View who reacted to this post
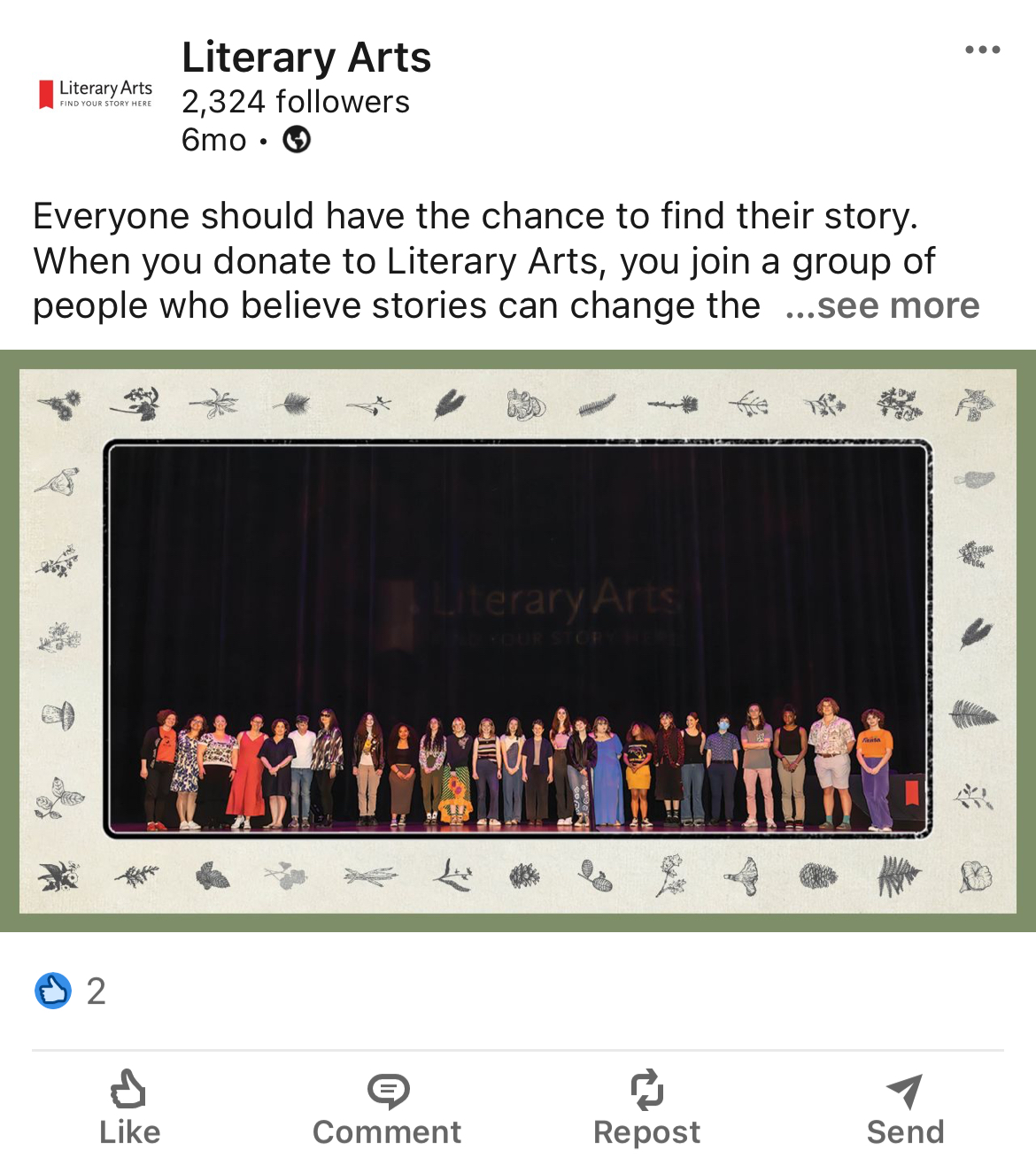The height and width of the screenshot is (1165, 1036). [x=71, y=991]
